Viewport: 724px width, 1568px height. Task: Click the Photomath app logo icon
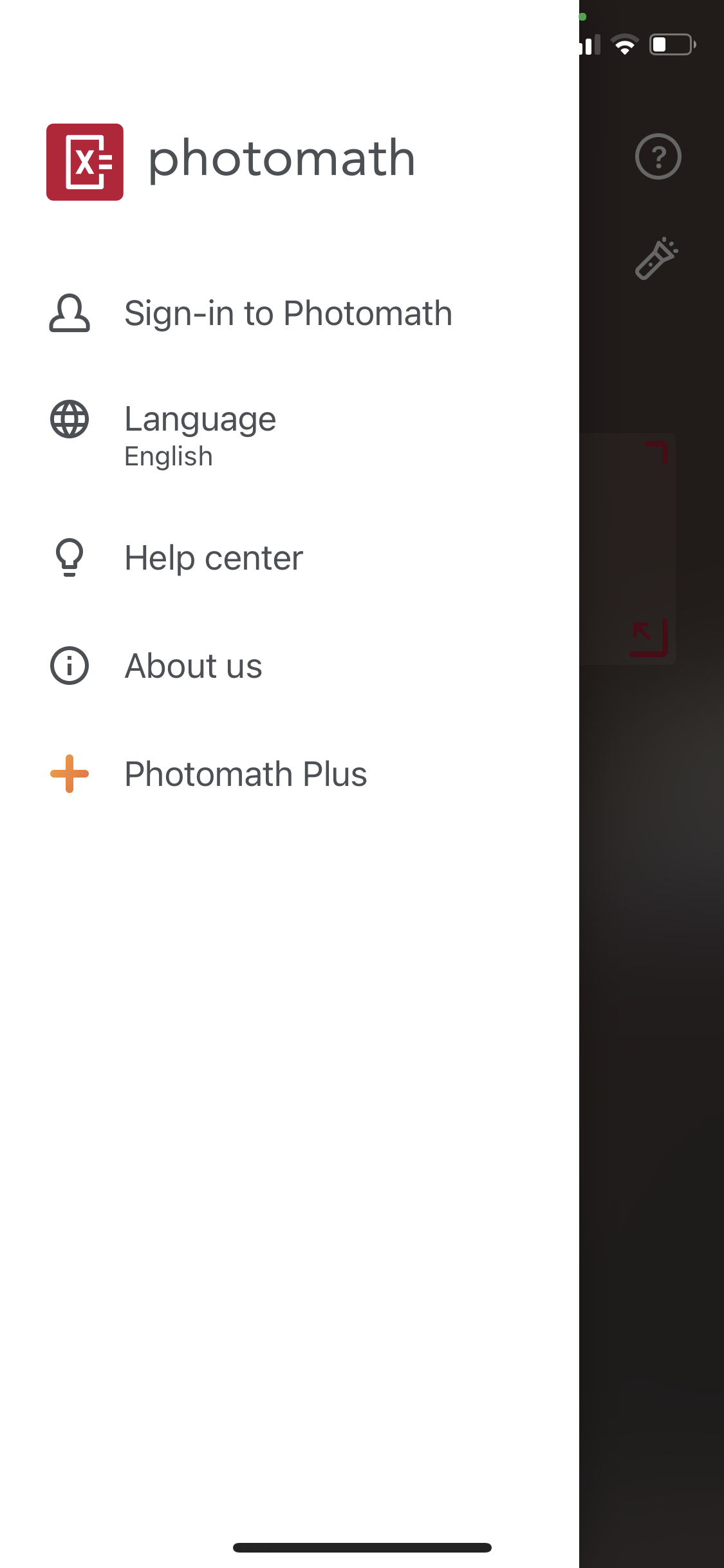[86, 161]
